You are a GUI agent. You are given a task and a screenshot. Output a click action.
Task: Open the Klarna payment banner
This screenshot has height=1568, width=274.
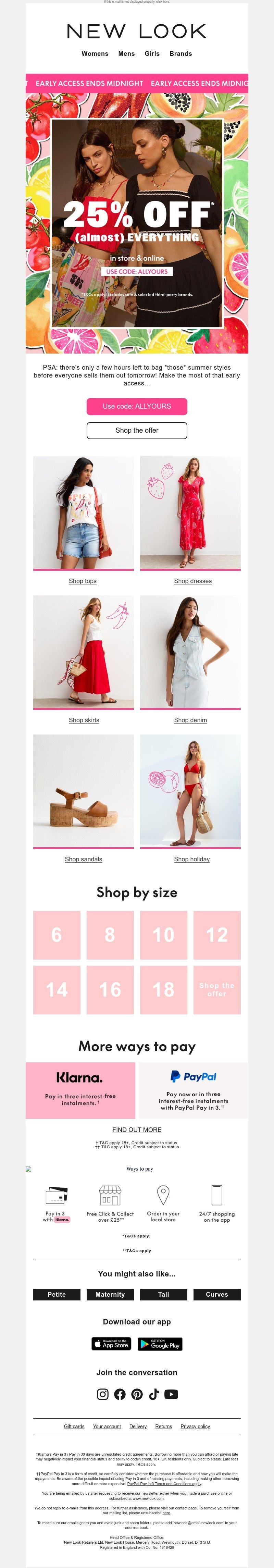(80, 1091)
